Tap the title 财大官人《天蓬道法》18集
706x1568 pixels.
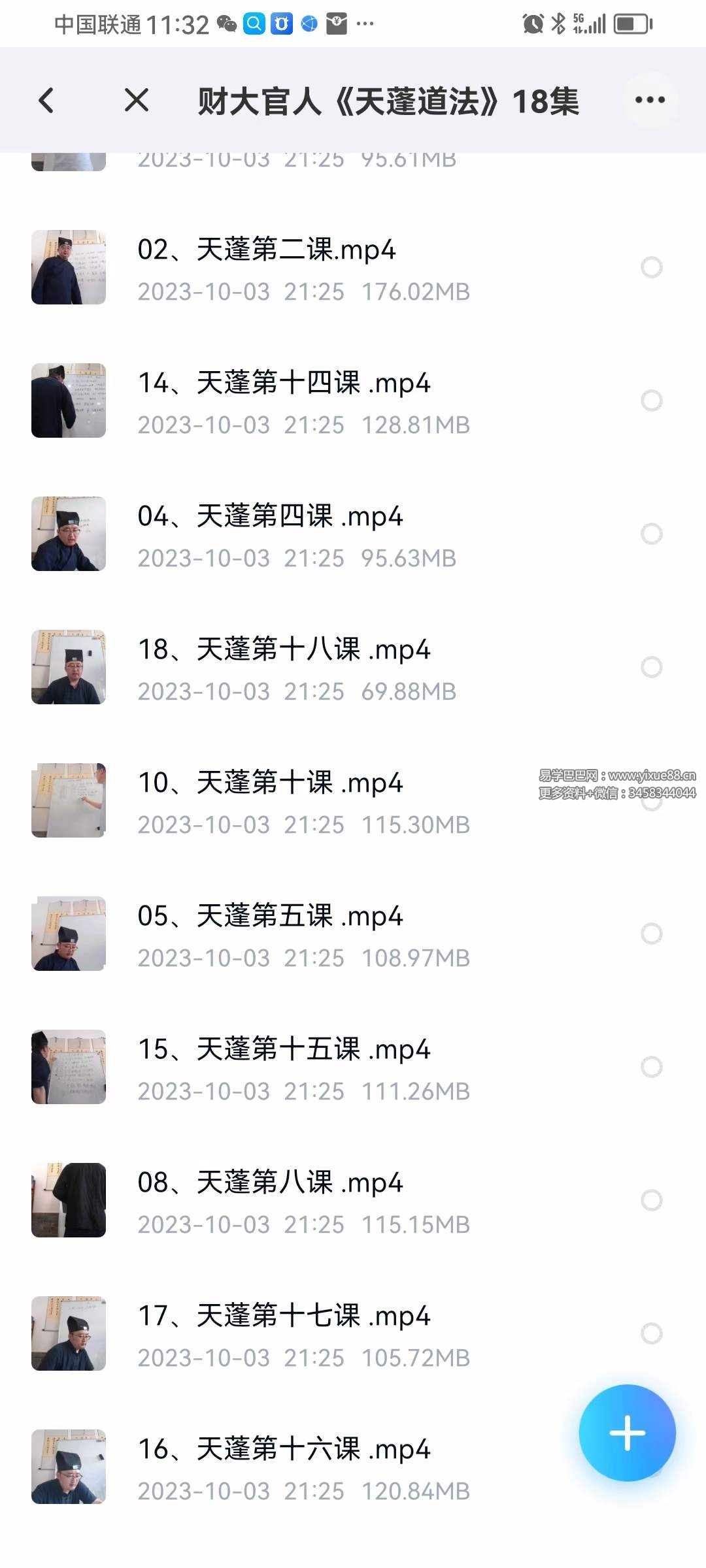[388, 101]
